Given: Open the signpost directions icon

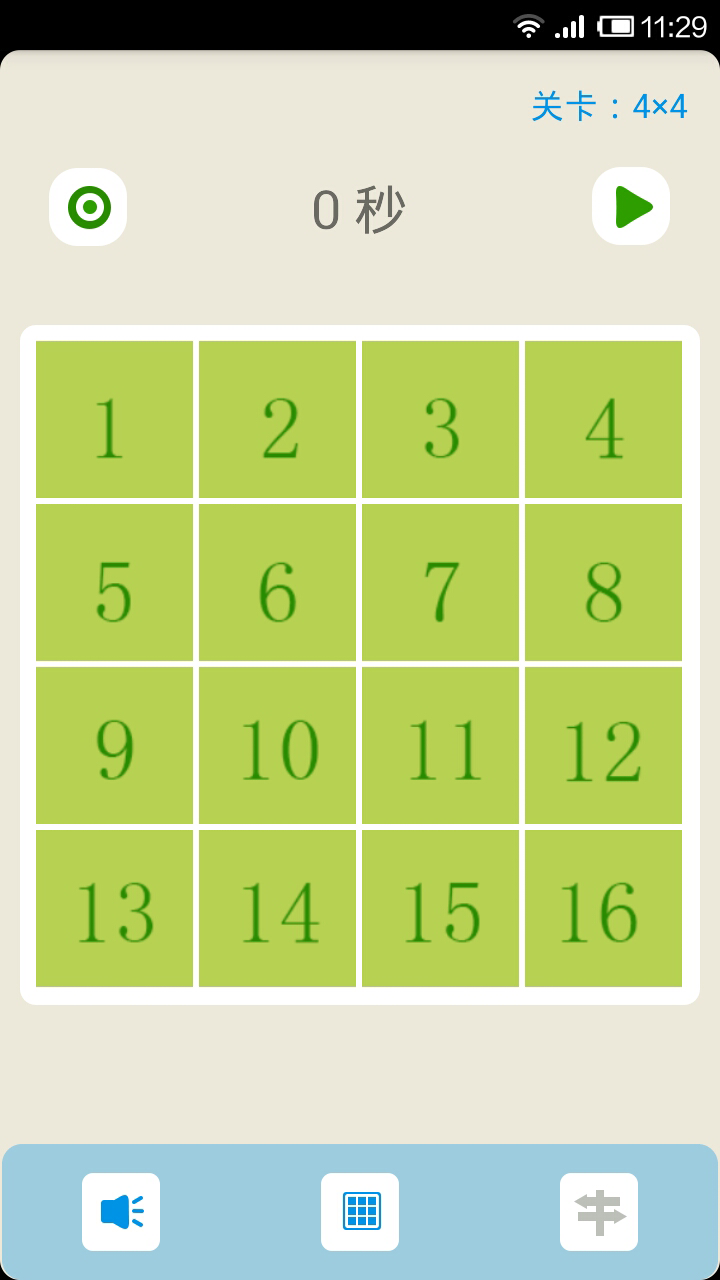Looking at the screenshot, I should pos(599,1212).
